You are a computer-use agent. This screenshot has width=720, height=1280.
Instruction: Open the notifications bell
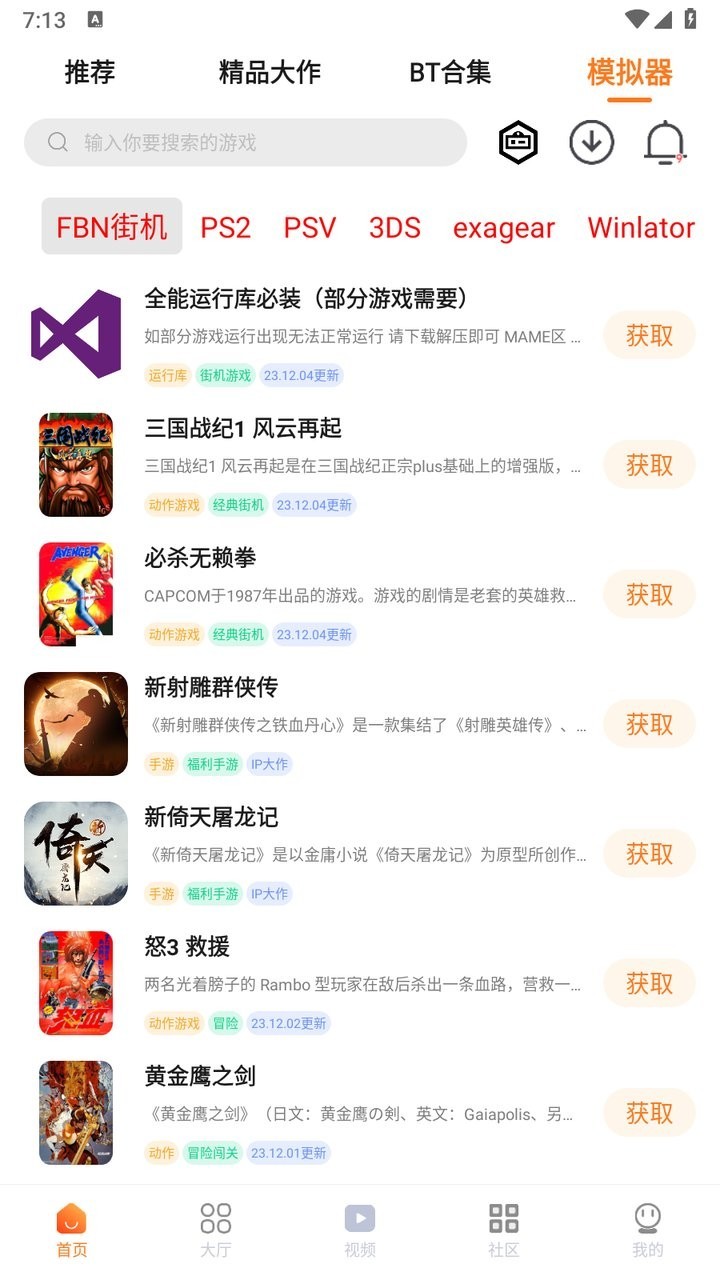pyautogui.click(x=665, y=143)
